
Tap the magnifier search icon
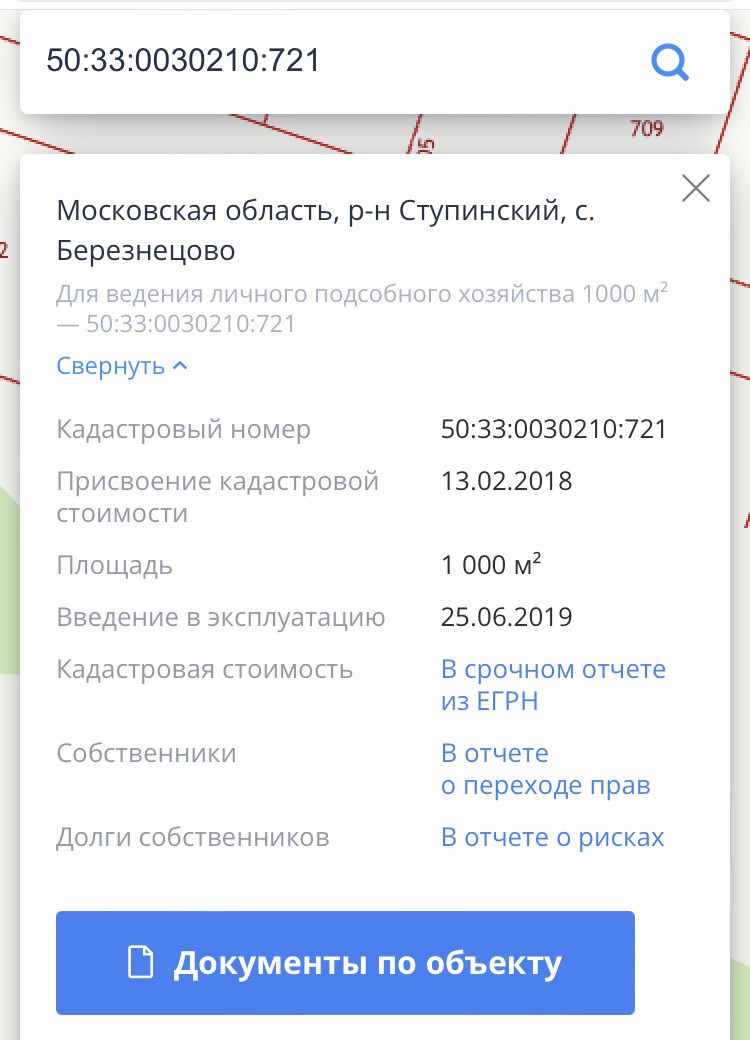point(669,63)
